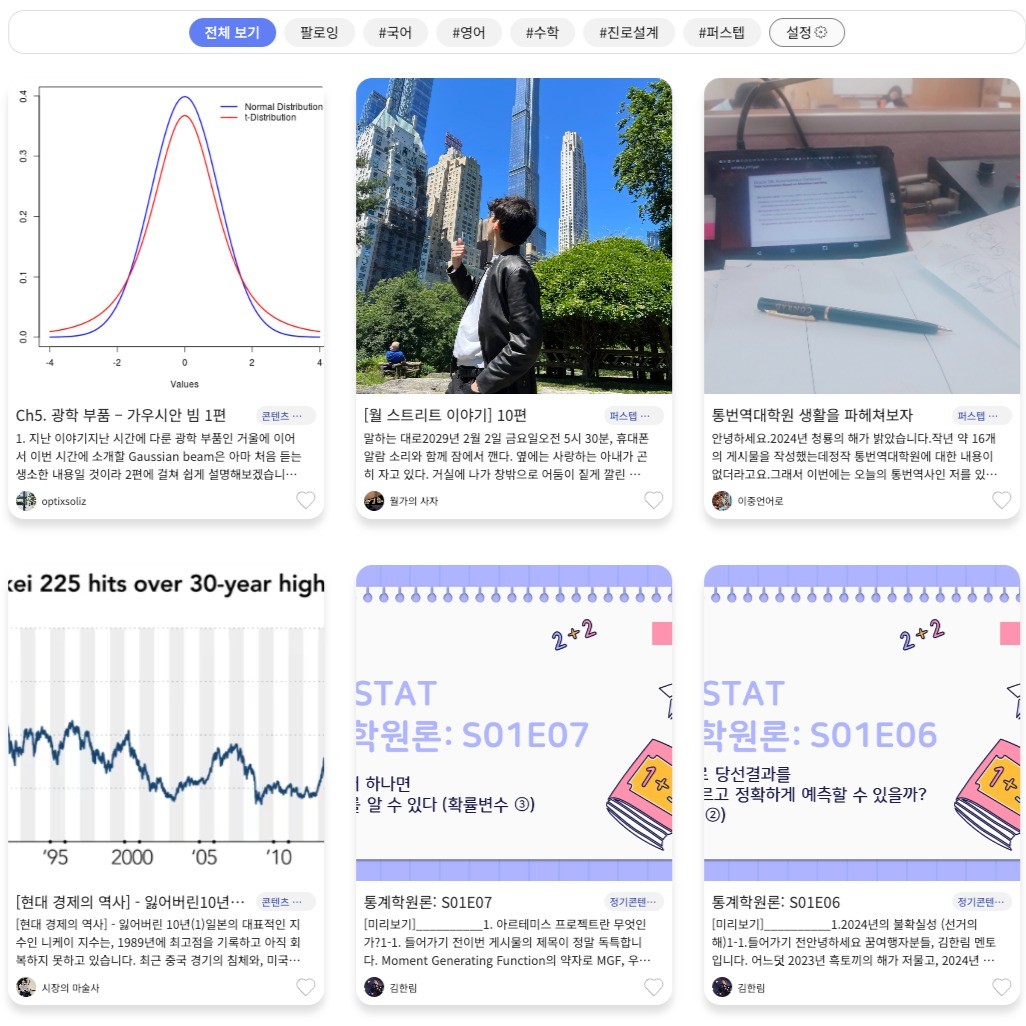Like the Ch5. 광학 부품 post
The width and height of the screenshot is (1026, 1026).
(305, 500)
